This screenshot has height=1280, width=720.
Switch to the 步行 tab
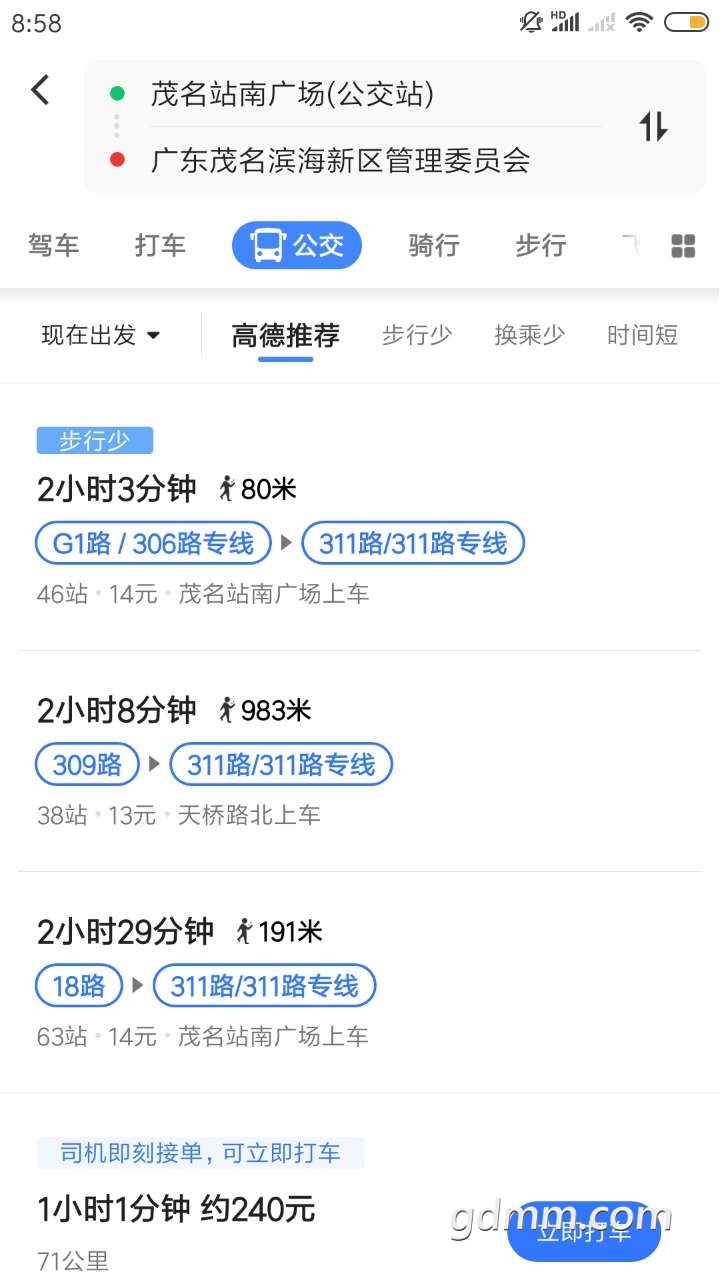click(x=540, y=246)
